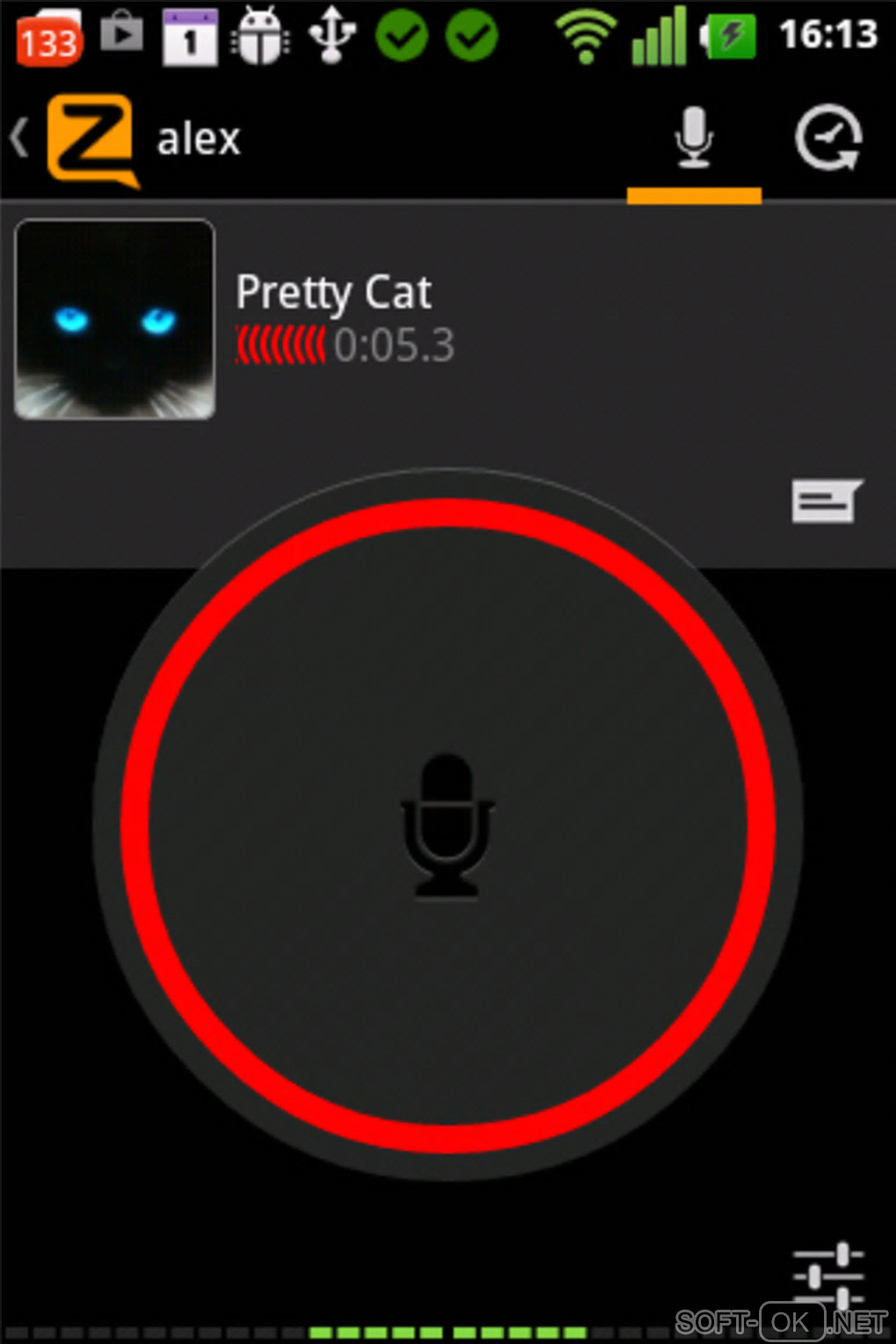Tap the big push-to-talk microphone button
This screenshot has width=896, height=1344.
[448, 824]
